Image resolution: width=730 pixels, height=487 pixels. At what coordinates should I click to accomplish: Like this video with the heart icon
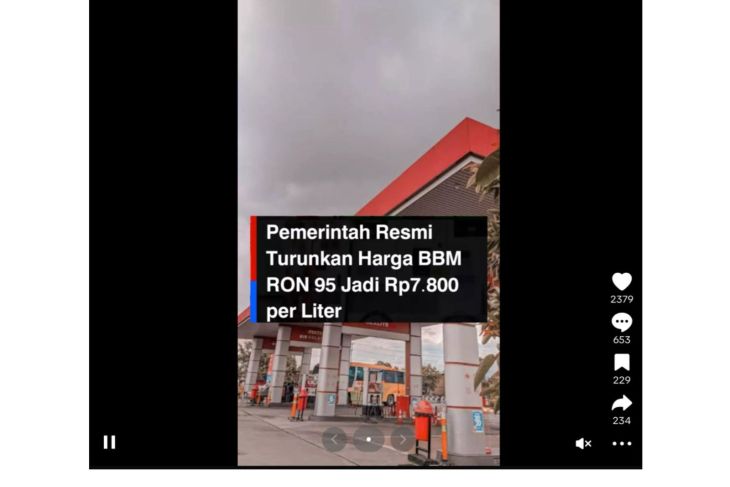click(x=622, y=282)
